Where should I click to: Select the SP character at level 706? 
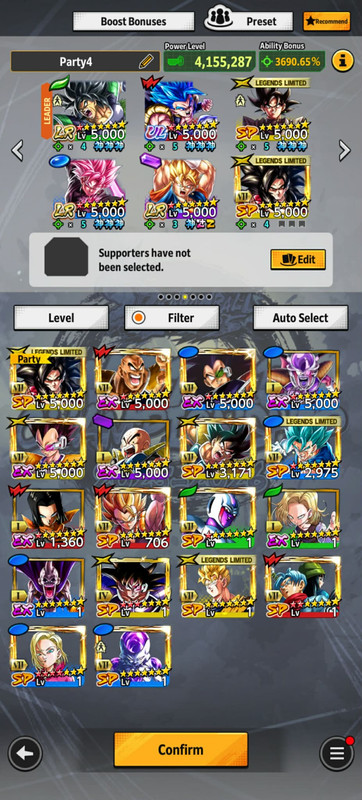pyautogui.click(x=133, y=517)
